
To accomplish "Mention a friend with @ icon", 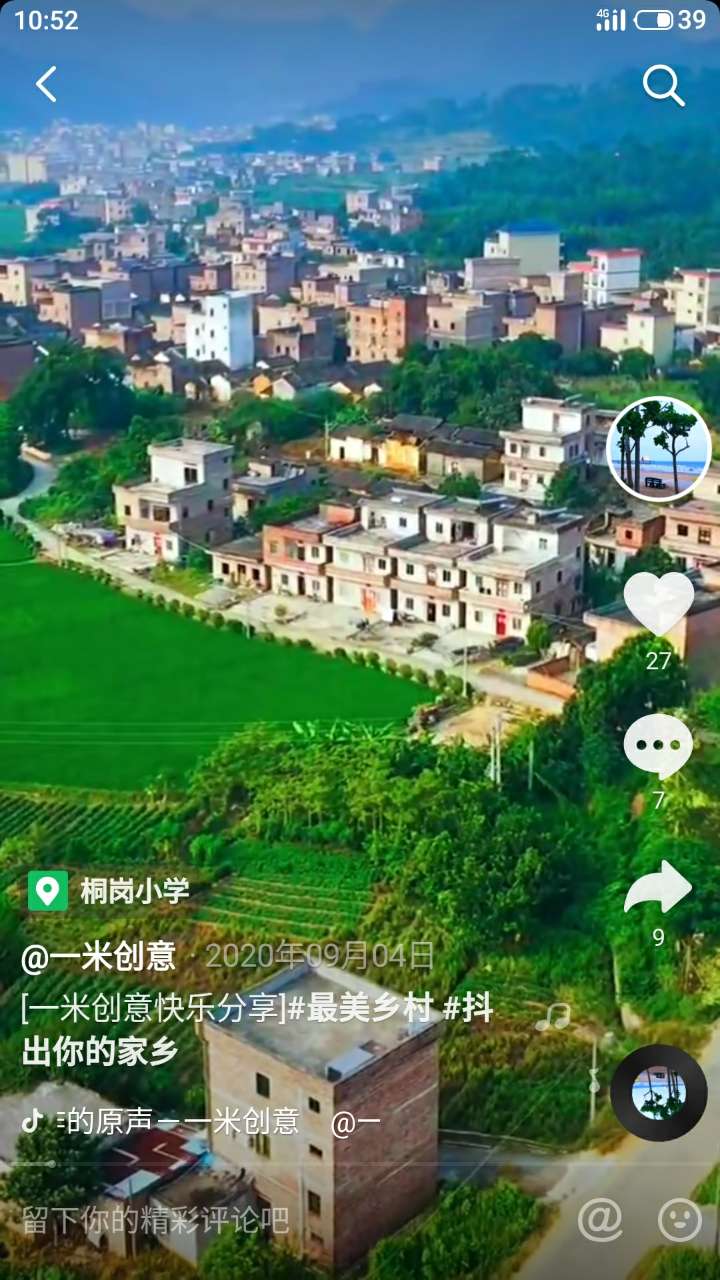I will (600, 1220).
